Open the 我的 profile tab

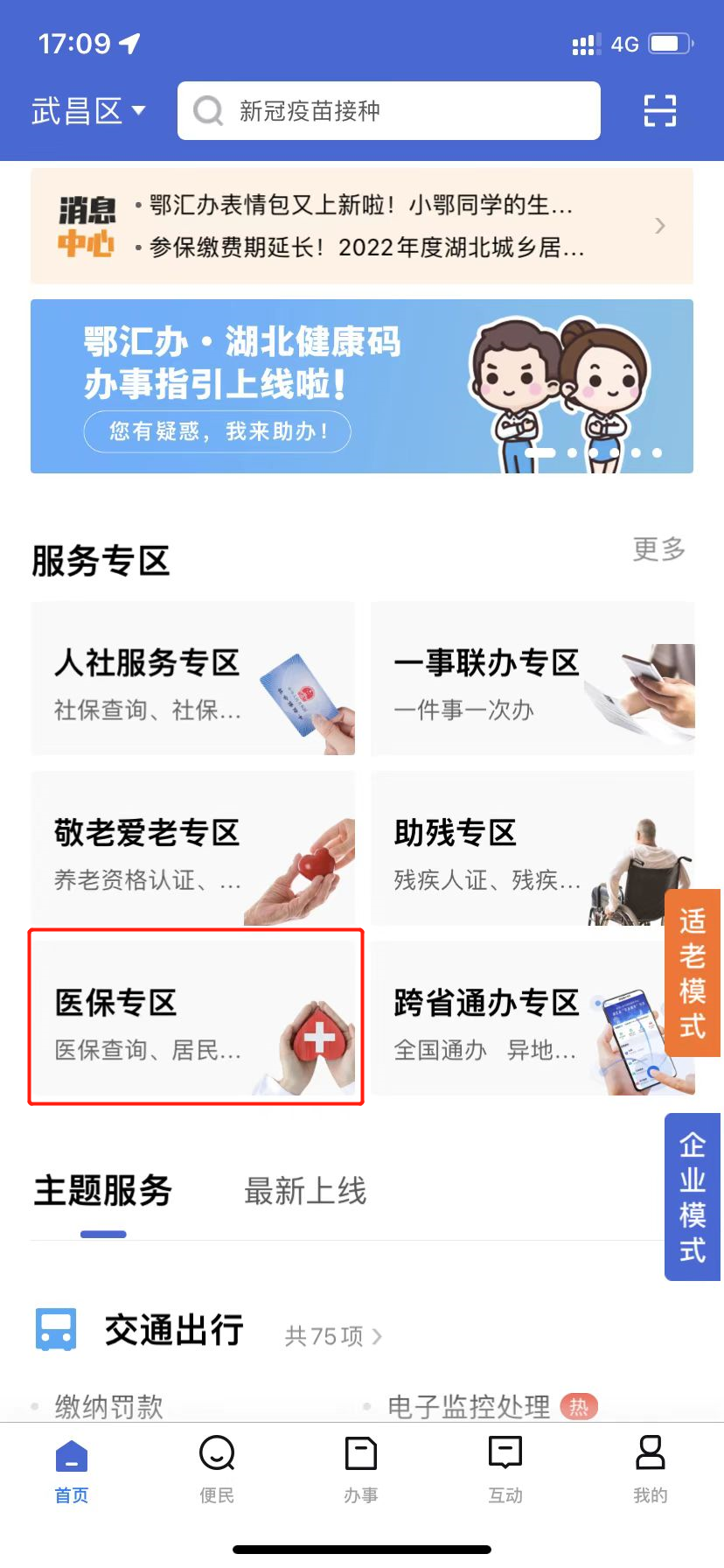click(650, 1467)
